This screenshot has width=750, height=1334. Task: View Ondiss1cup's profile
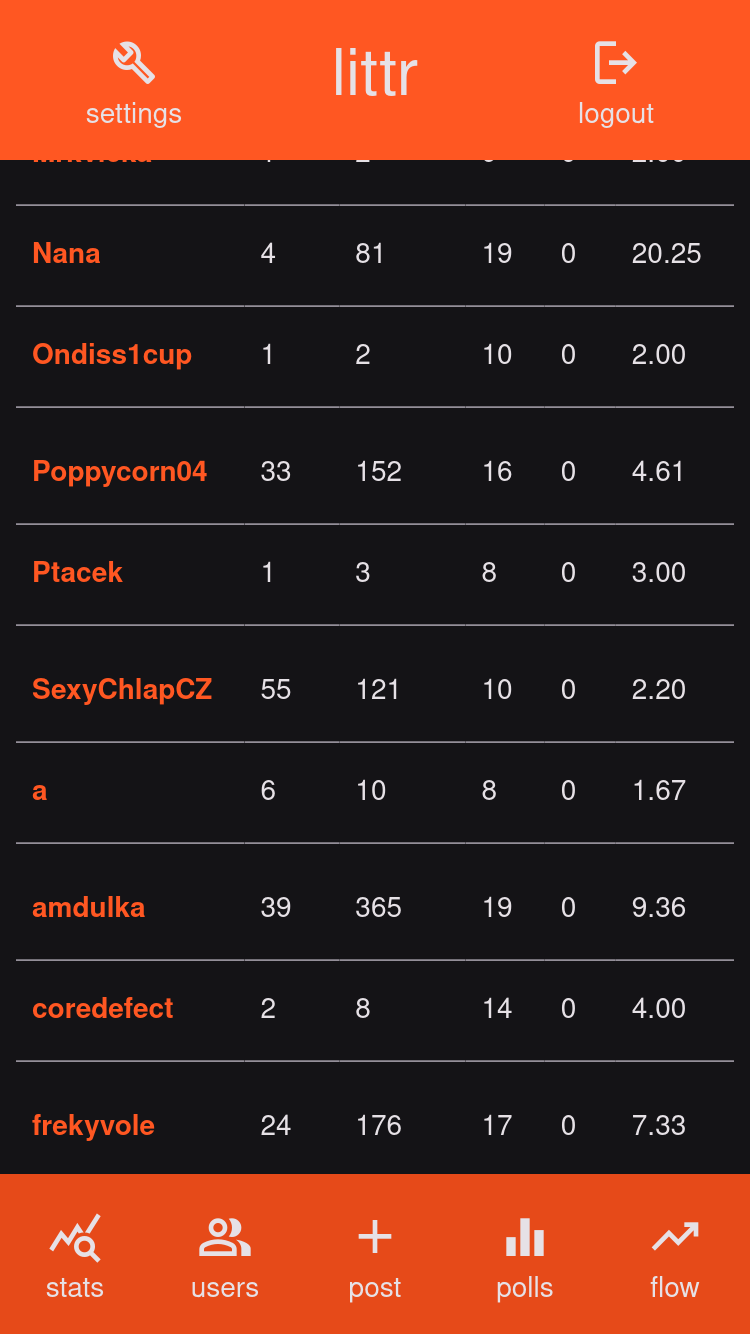(112, 354)
